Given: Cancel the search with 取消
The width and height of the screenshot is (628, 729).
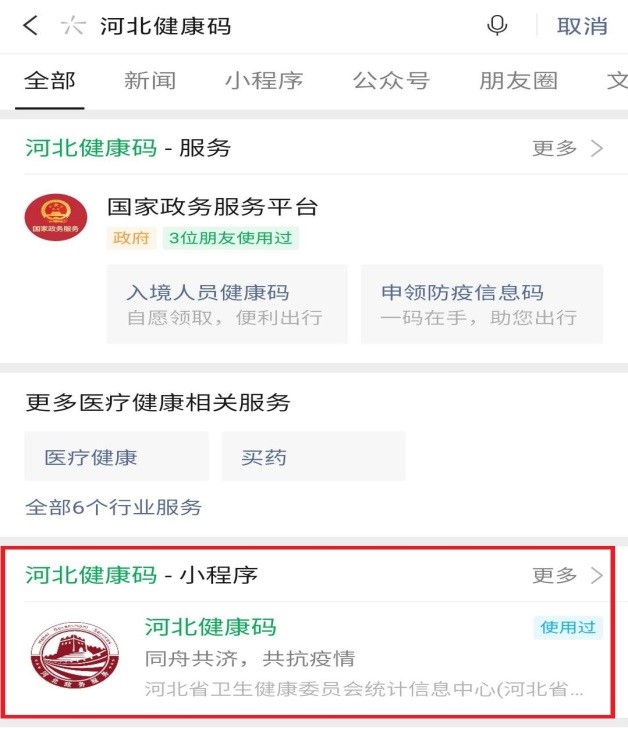Looking at the screenshot, I should [582, 26].
